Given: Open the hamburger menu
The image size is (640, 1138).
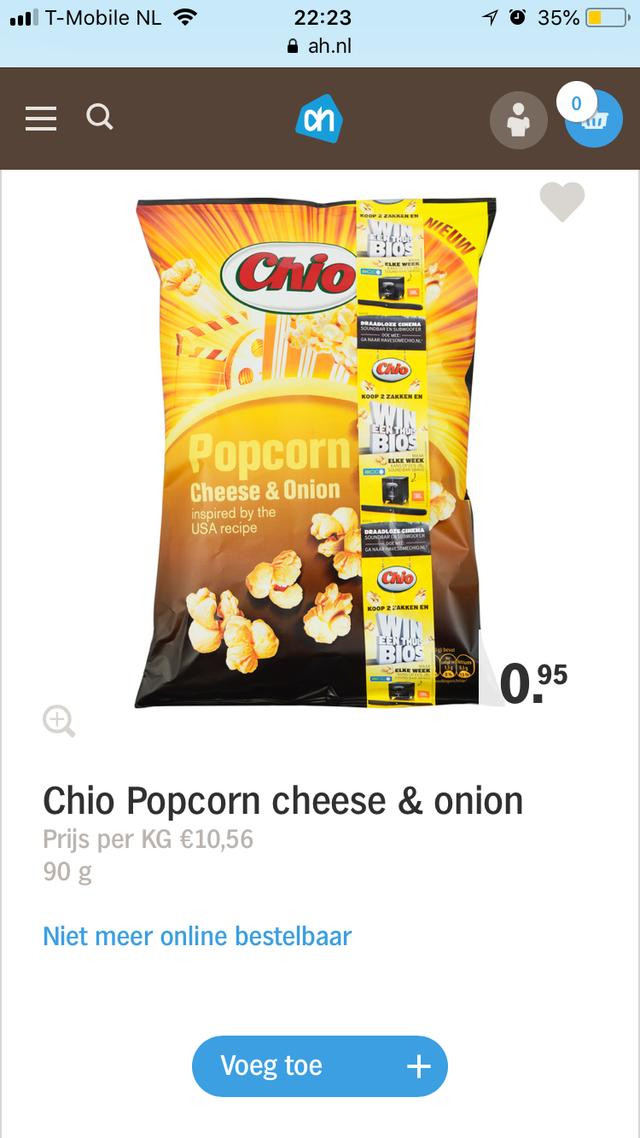Looking at the screenshot, I should coord(41,118).
